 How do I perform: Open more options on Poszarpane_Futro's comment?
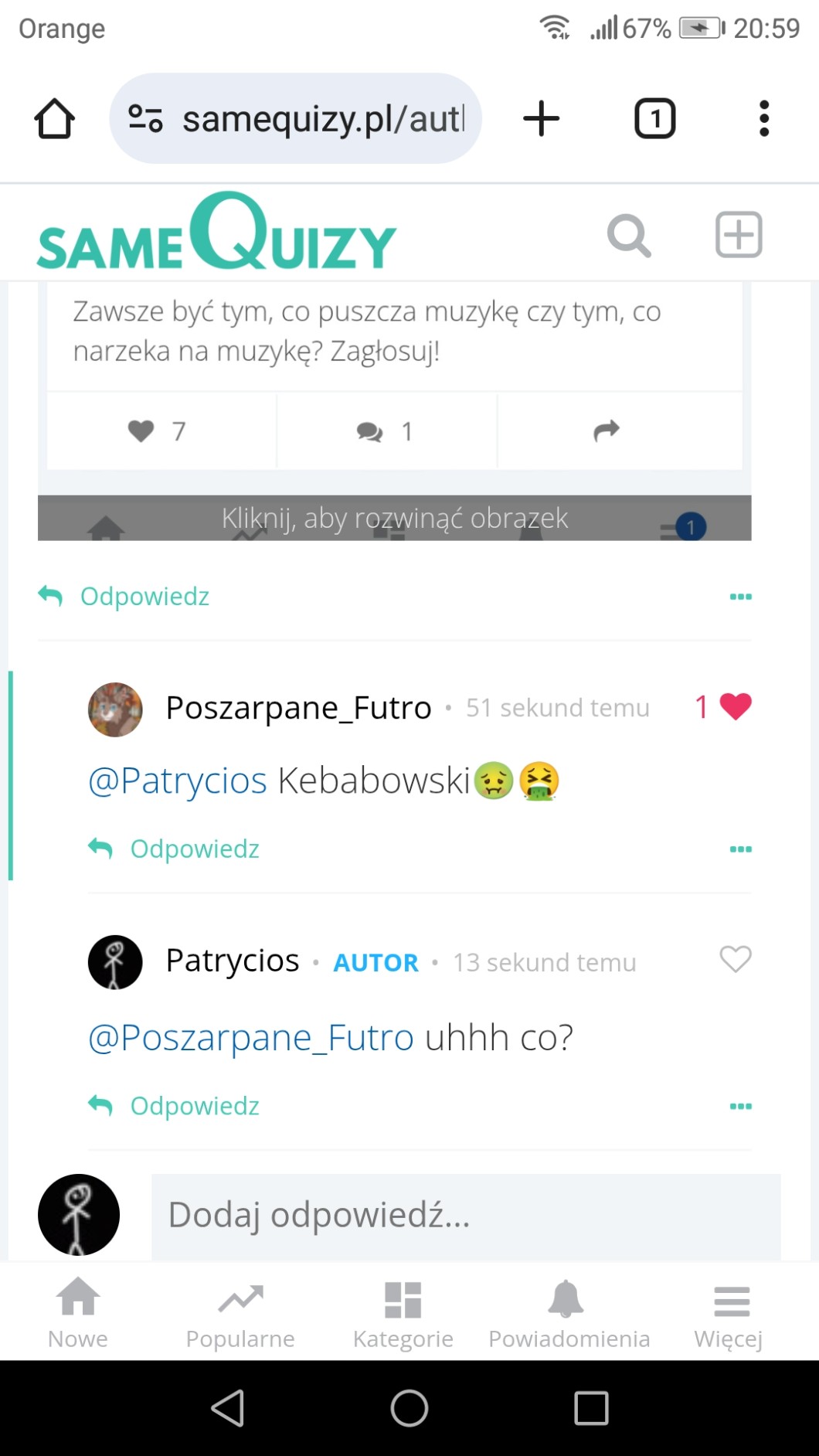(x=740, y=849)
